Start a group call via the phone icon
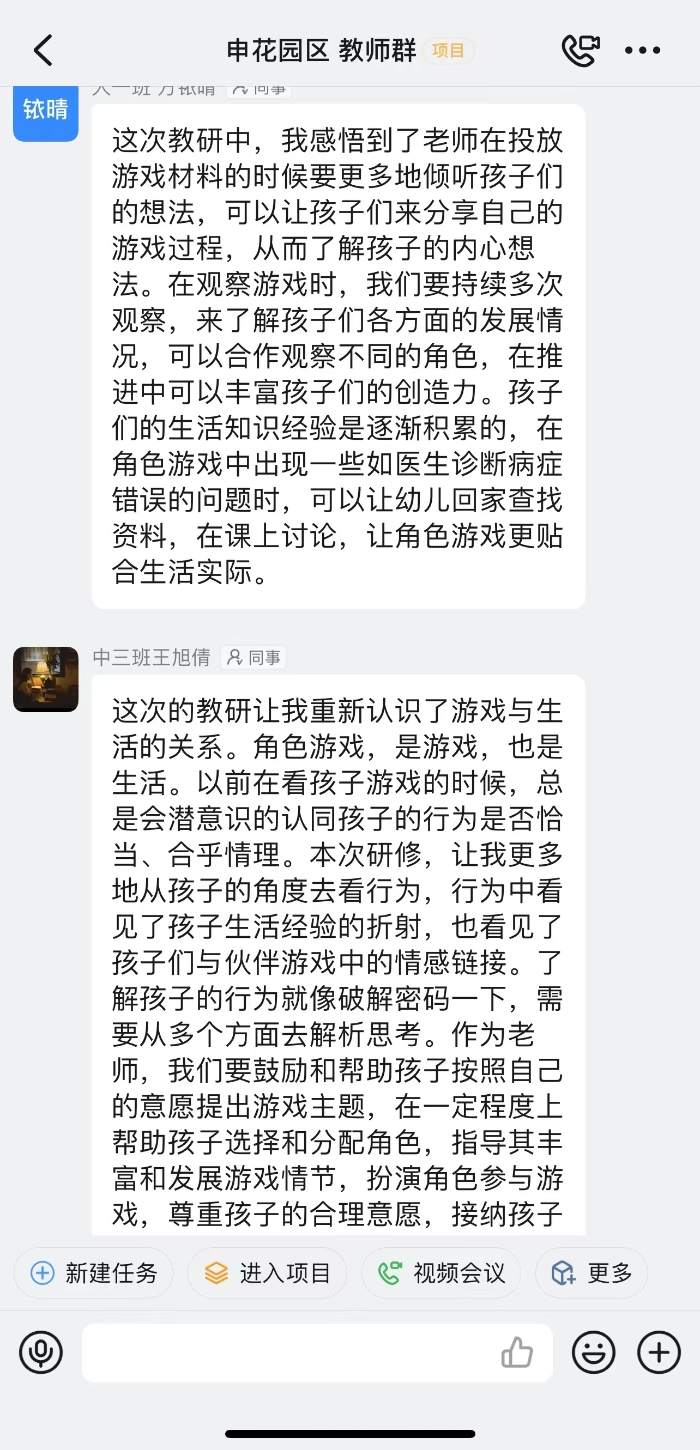This screenshot has width=700, height=1450. pos(580,50)
